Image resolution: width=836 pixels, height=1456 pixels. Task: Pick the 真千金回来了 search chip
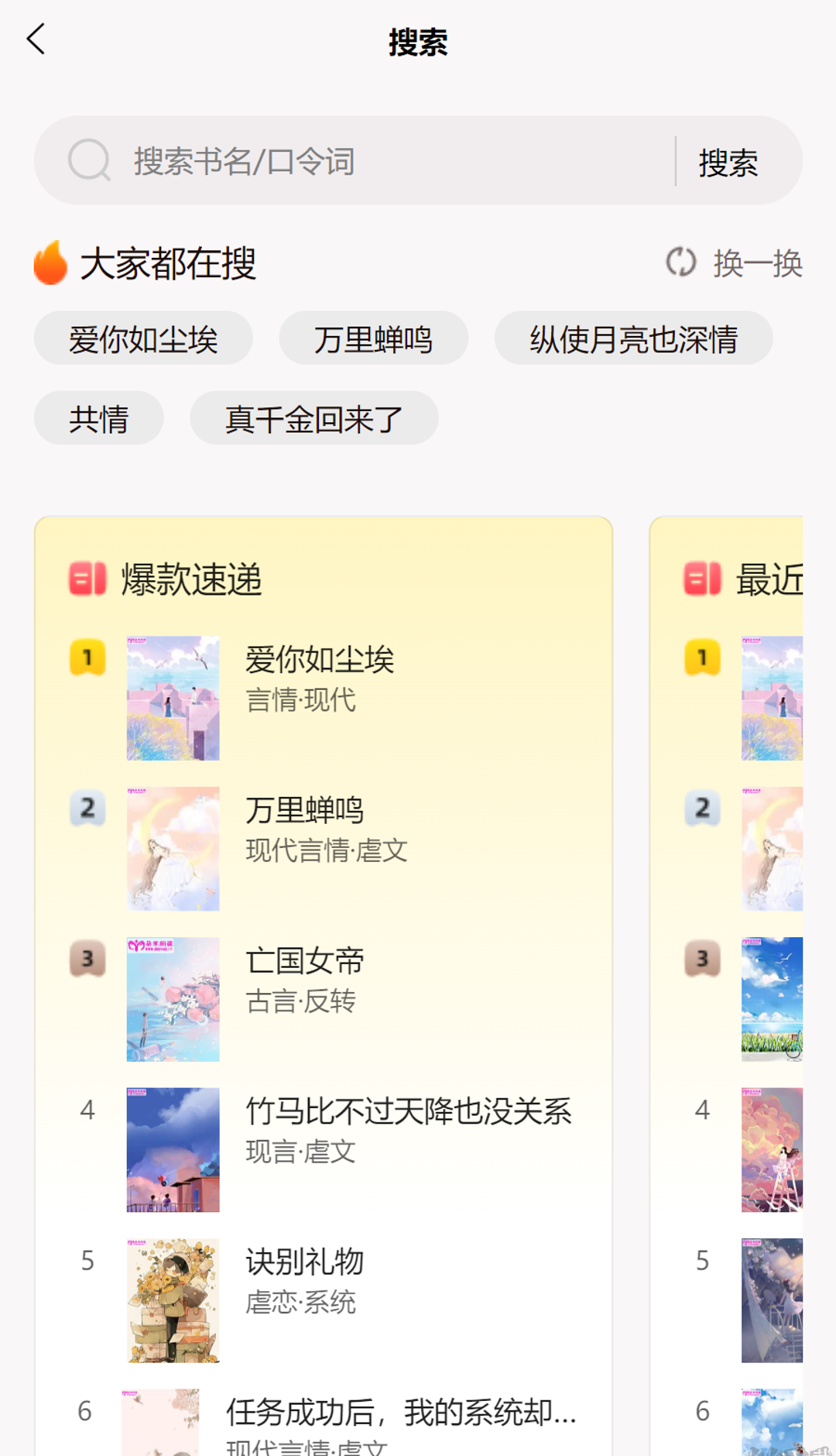pyautogui.click(x=313, y=419)
